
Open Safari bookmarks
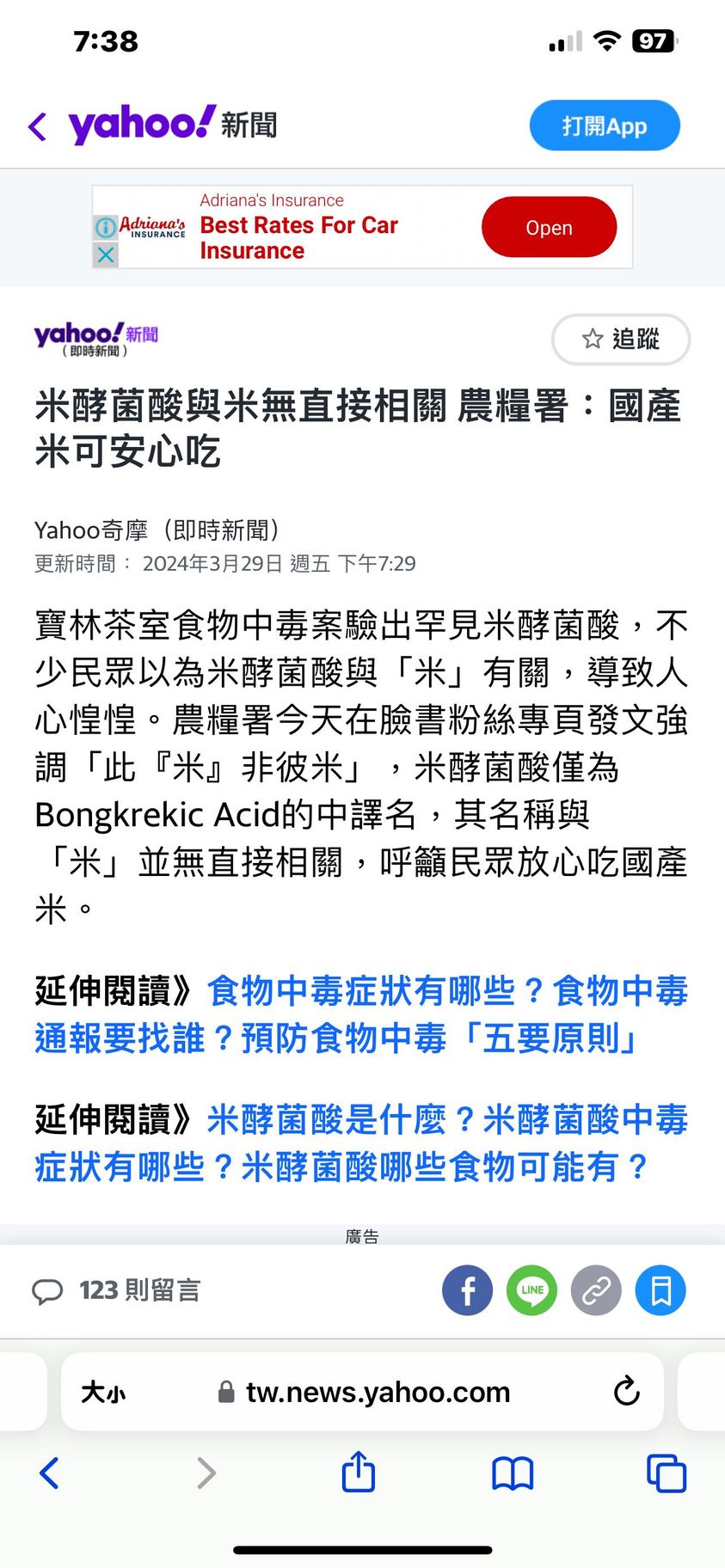[x=513, y=1473]
